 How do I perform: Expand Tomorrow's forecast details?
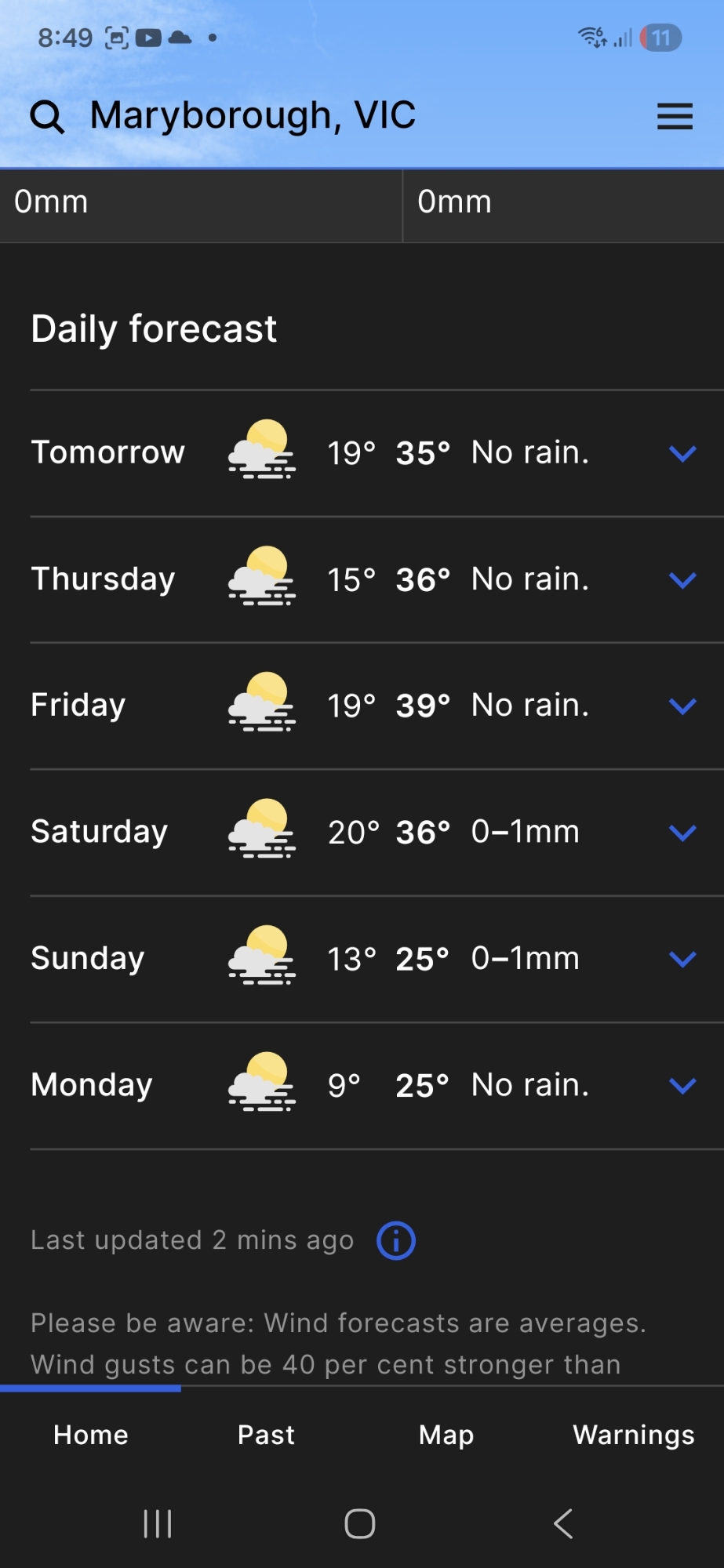click(682, 453)
